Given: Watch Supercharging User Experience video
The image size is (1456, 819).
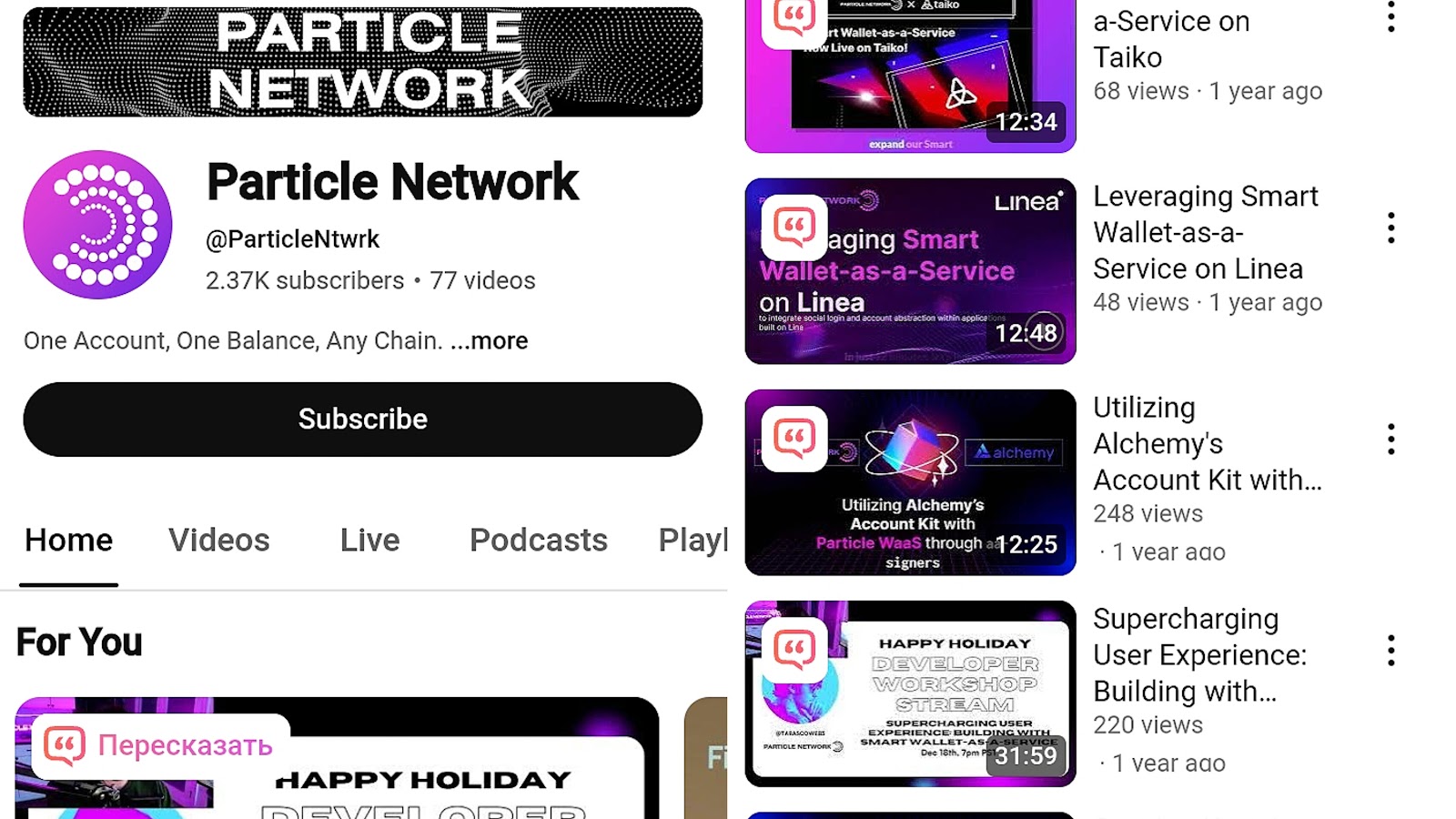Looking at the screenshot, I should click(910, 693).
